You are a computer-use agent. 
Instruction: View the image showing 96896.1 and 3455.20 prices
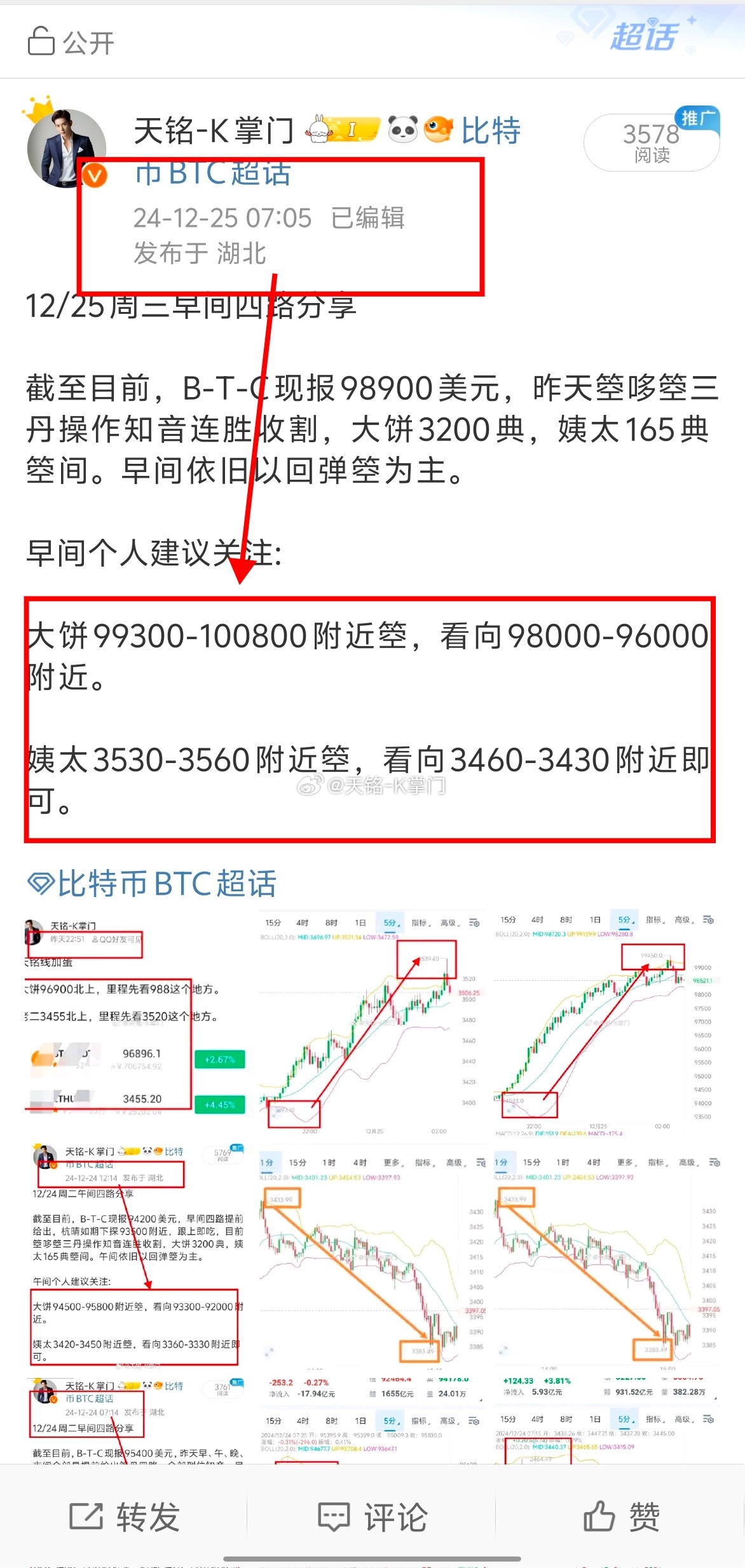tap(135, 1024)
